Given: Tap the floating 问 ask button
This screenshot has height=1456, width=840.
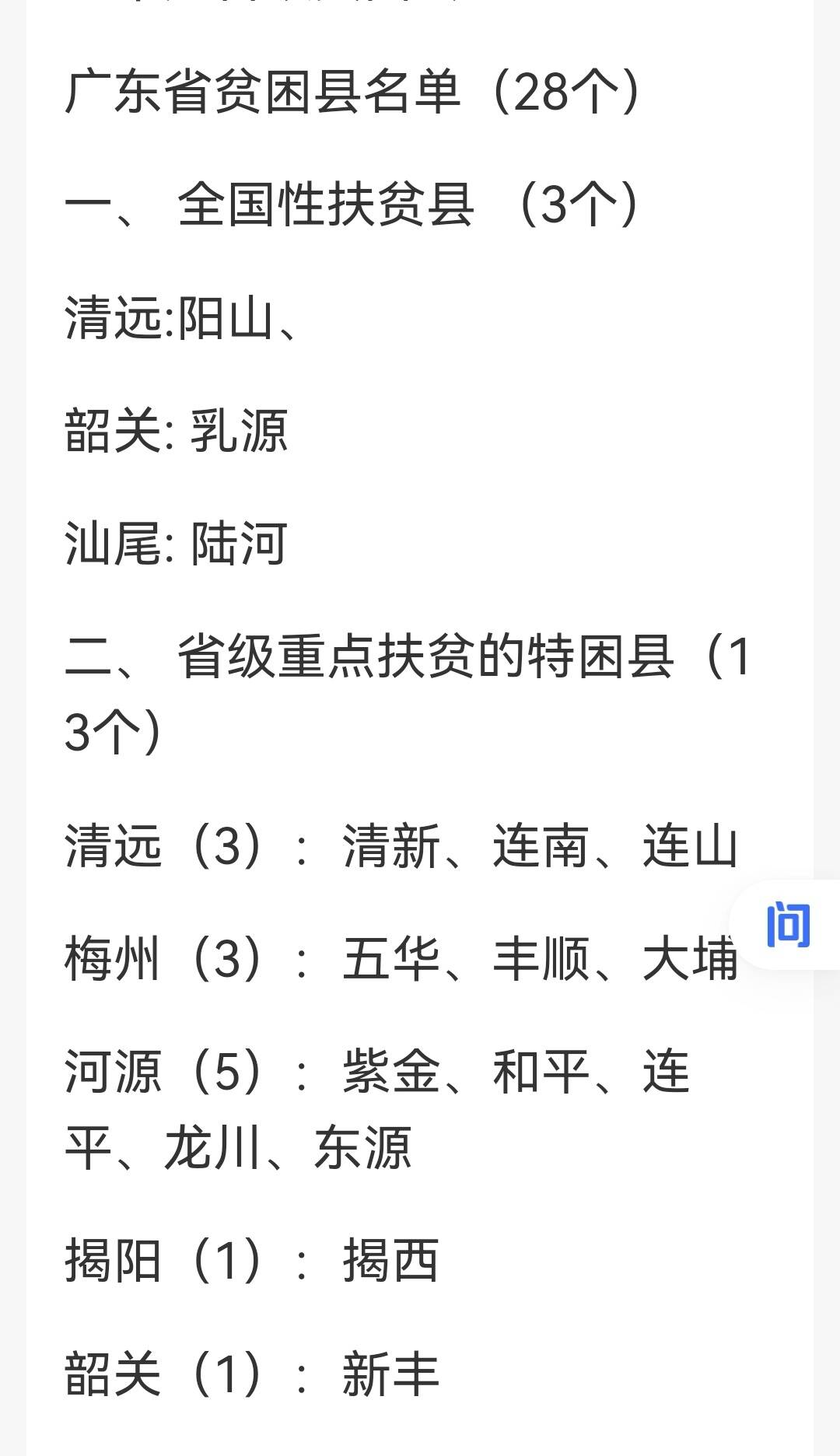Looking at the screenshot, I should [788, 925].
